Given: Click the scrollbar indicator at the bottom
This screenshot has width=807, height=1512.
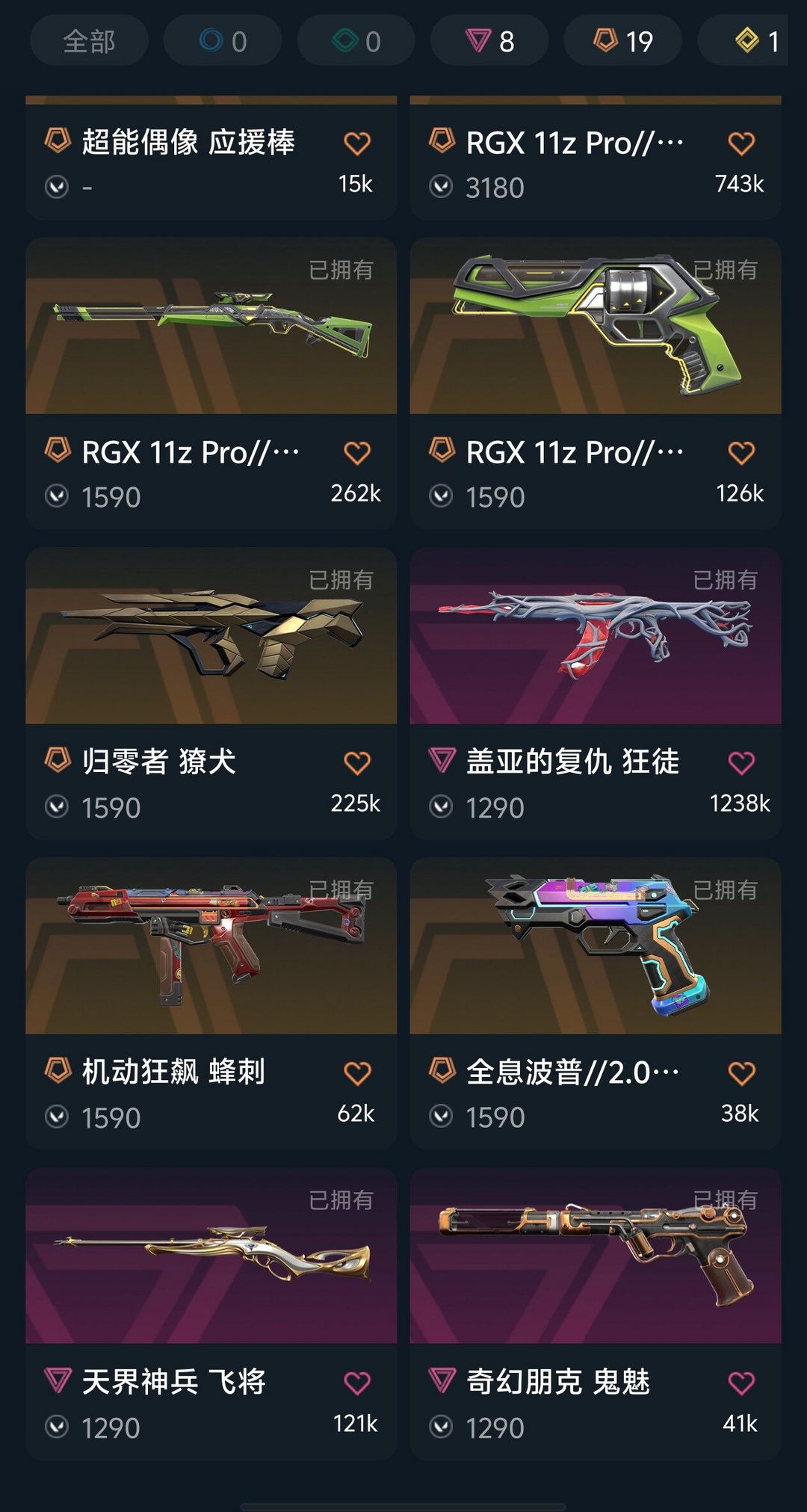Looking at the screenshot, I should click(403, 1505).
